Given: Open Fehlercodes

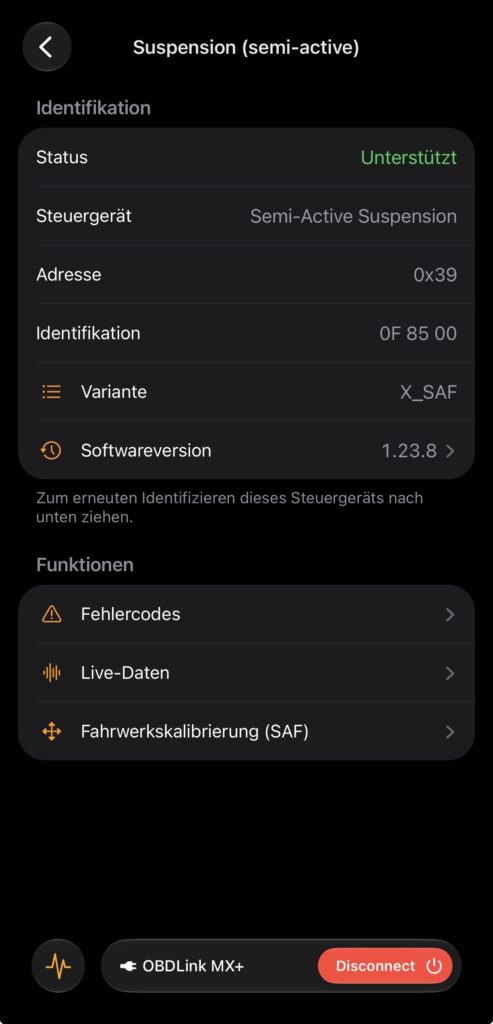Looking at the screenshot, I should pyautogui.click(x=246, y=614).
